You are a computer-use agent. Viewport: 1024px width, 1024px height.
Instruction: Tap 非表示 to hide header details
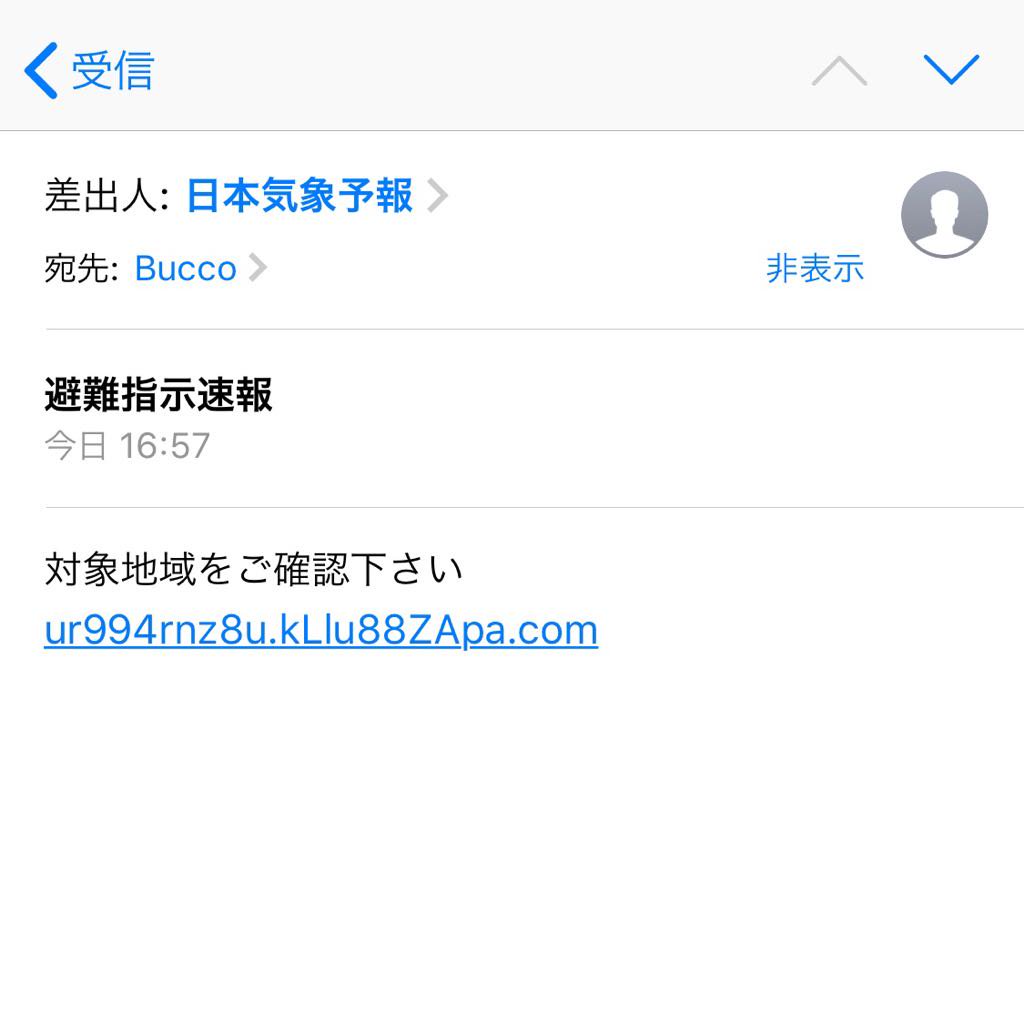coord(814,268)
